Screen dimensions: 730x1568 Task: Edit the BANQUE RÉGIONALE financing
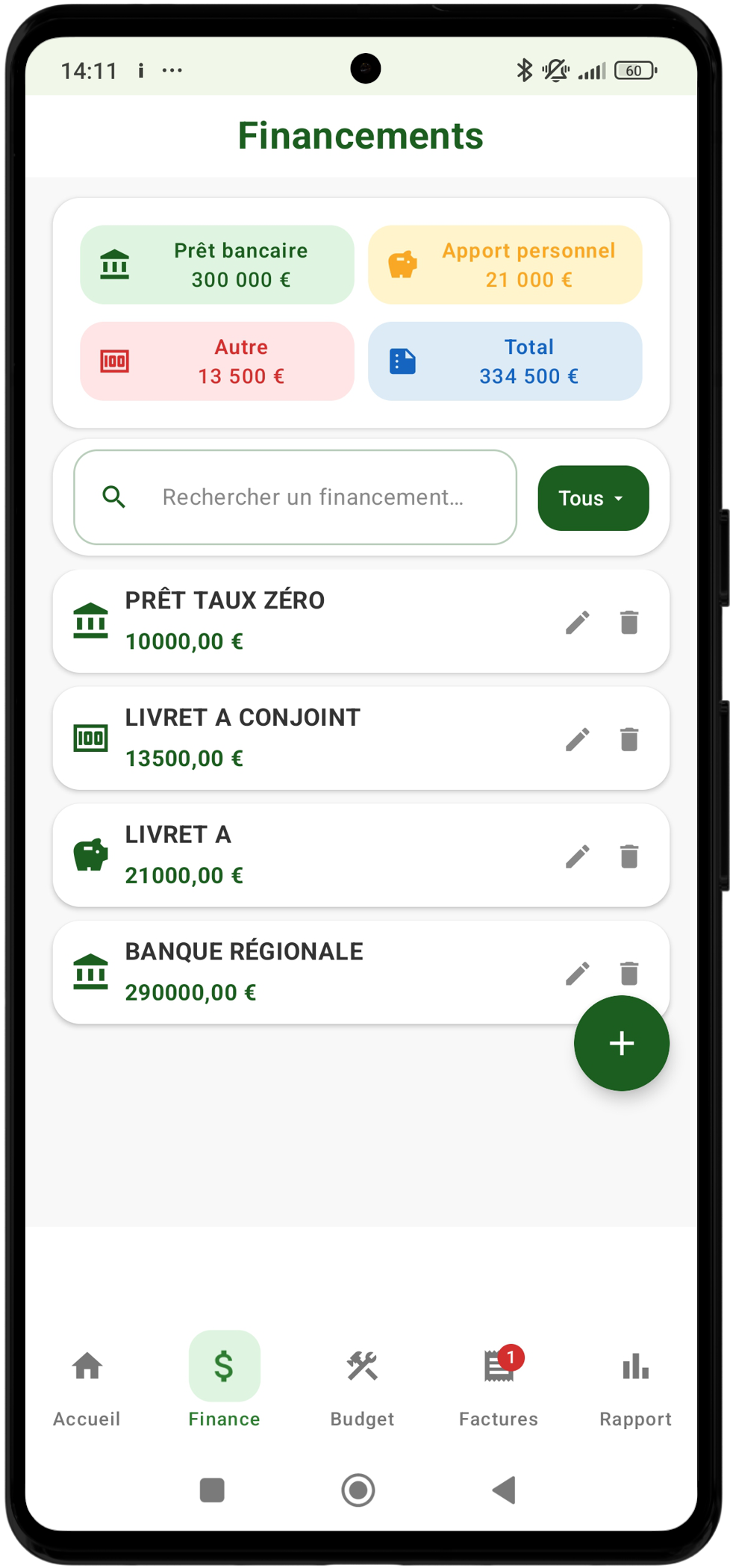pos(577,972)
